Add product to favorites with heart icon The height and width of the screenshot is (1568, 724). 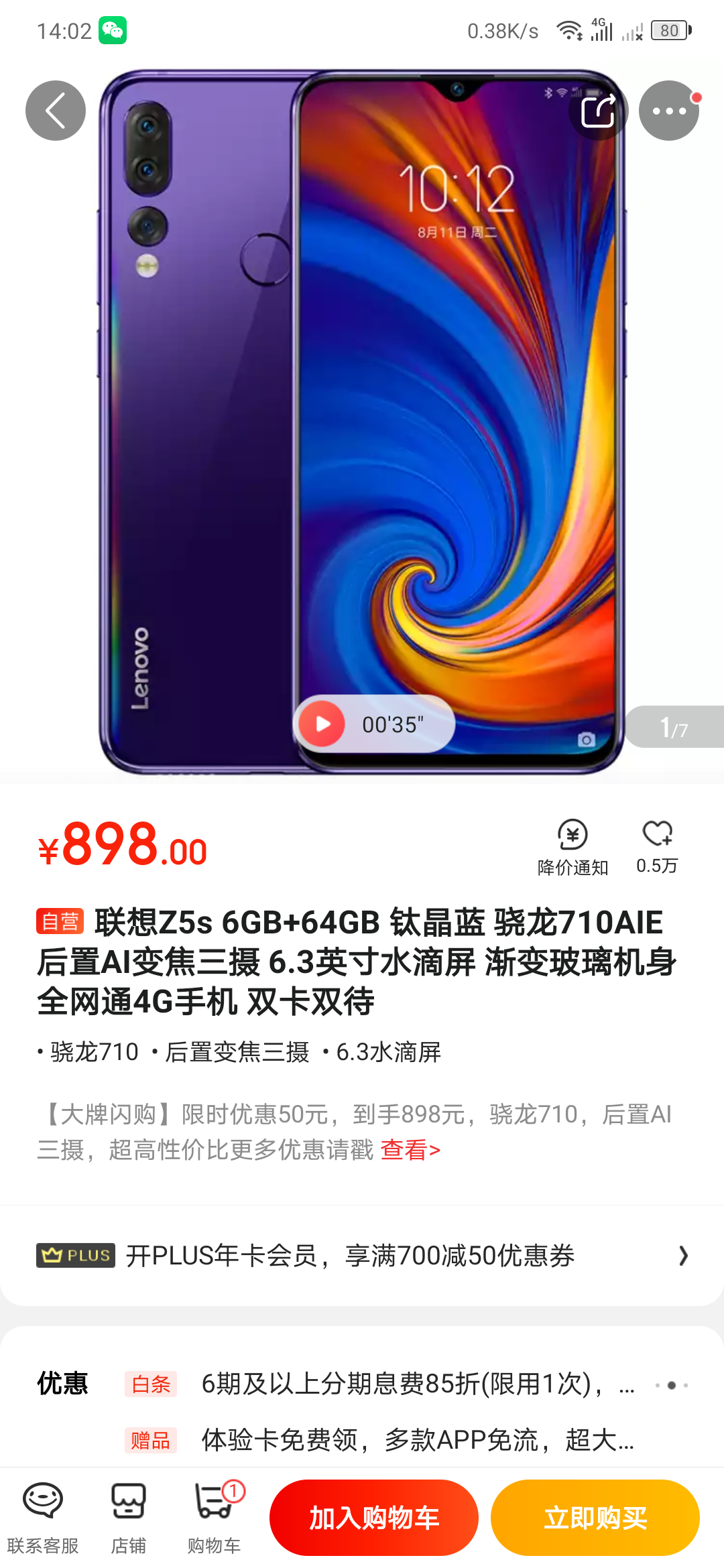[657, 847]
